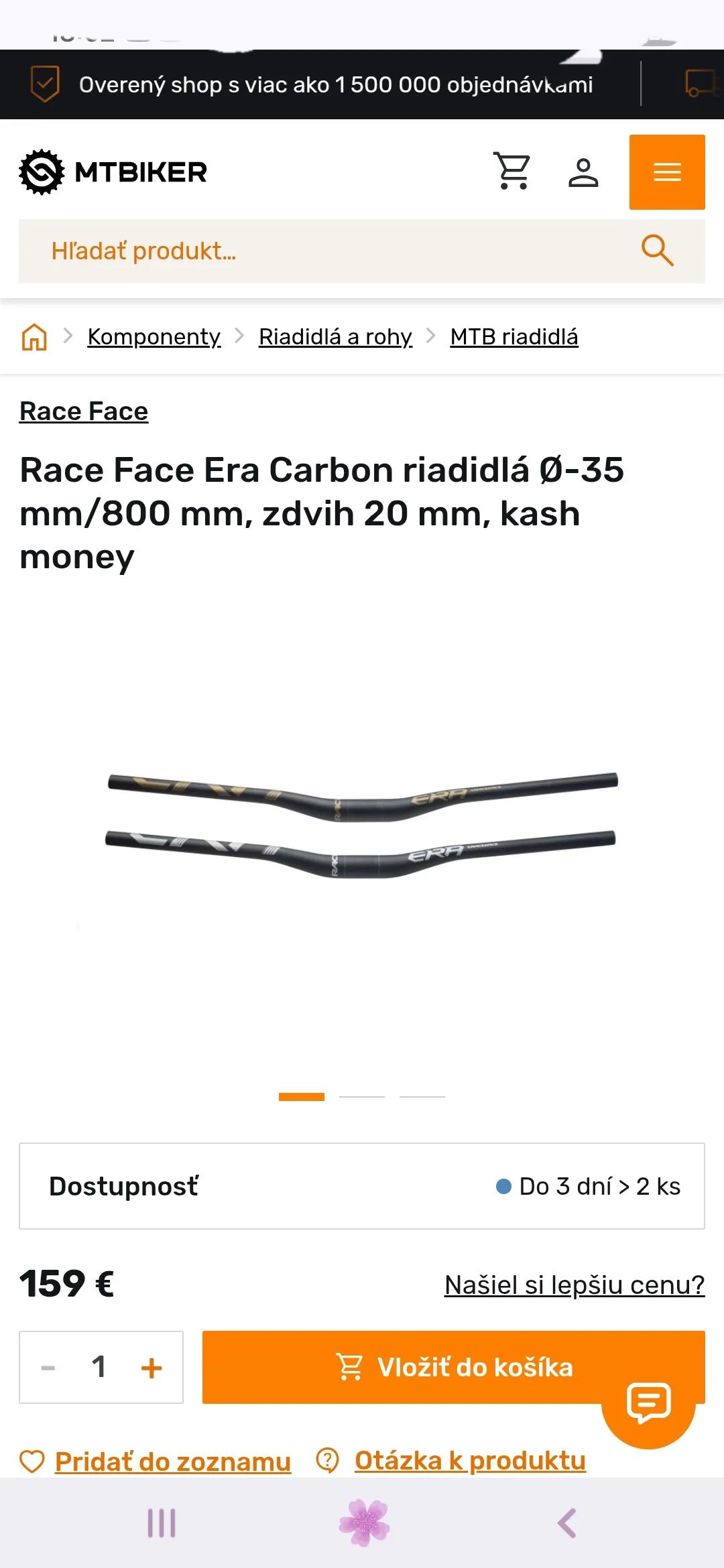This screenshot has width=724, height=1568.
Task: Tap Vložiť do košíka button
Action: click(x=454, y=1367)
